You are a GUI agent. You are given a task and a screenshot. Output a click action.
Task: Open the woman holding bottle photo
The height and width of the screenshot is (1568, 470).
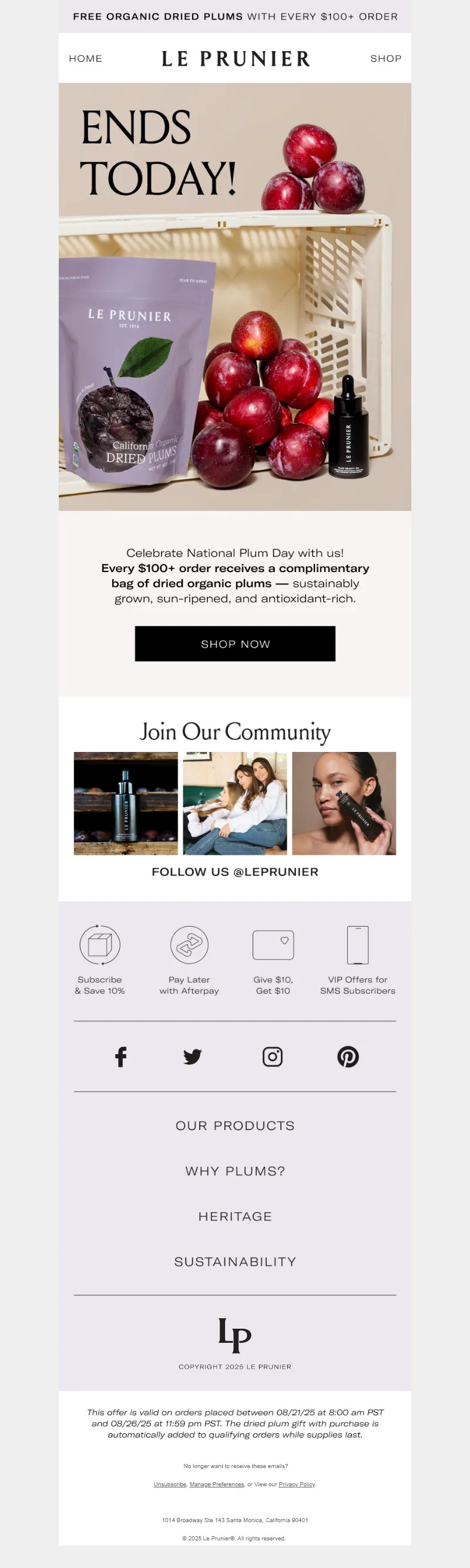coord(344,803)
